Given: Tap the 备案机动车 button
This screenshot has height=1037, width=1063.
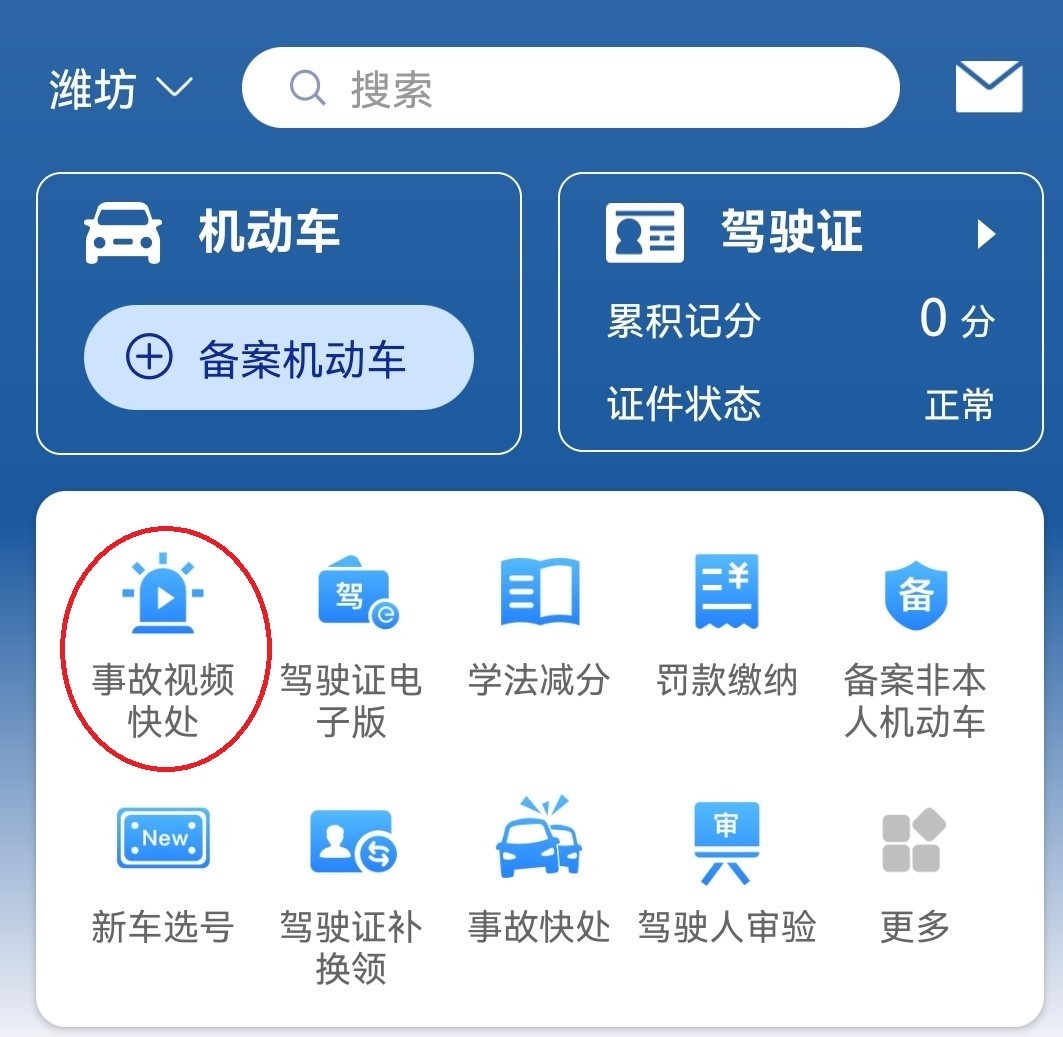Looking at the screenshot, I should point(278,358).
